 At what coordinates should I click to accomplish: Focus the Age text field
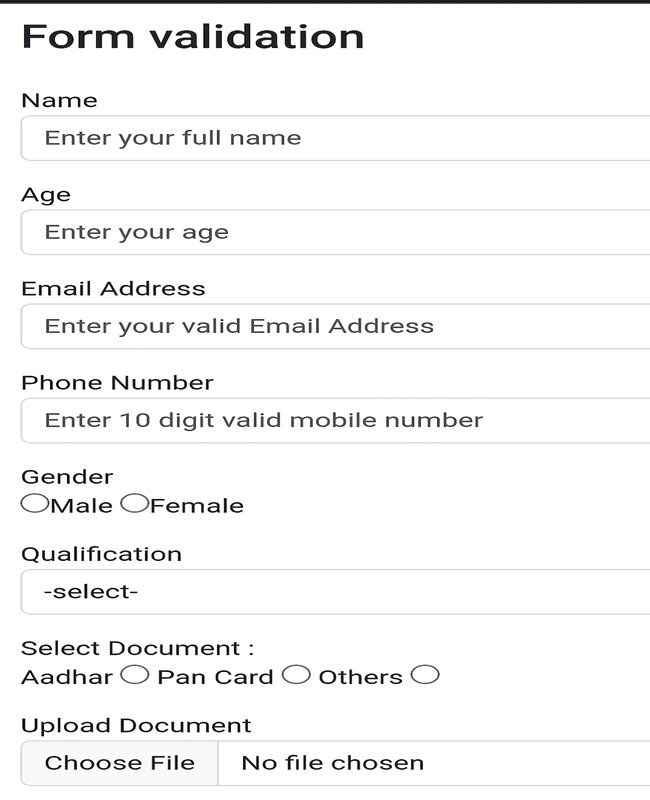335,232
